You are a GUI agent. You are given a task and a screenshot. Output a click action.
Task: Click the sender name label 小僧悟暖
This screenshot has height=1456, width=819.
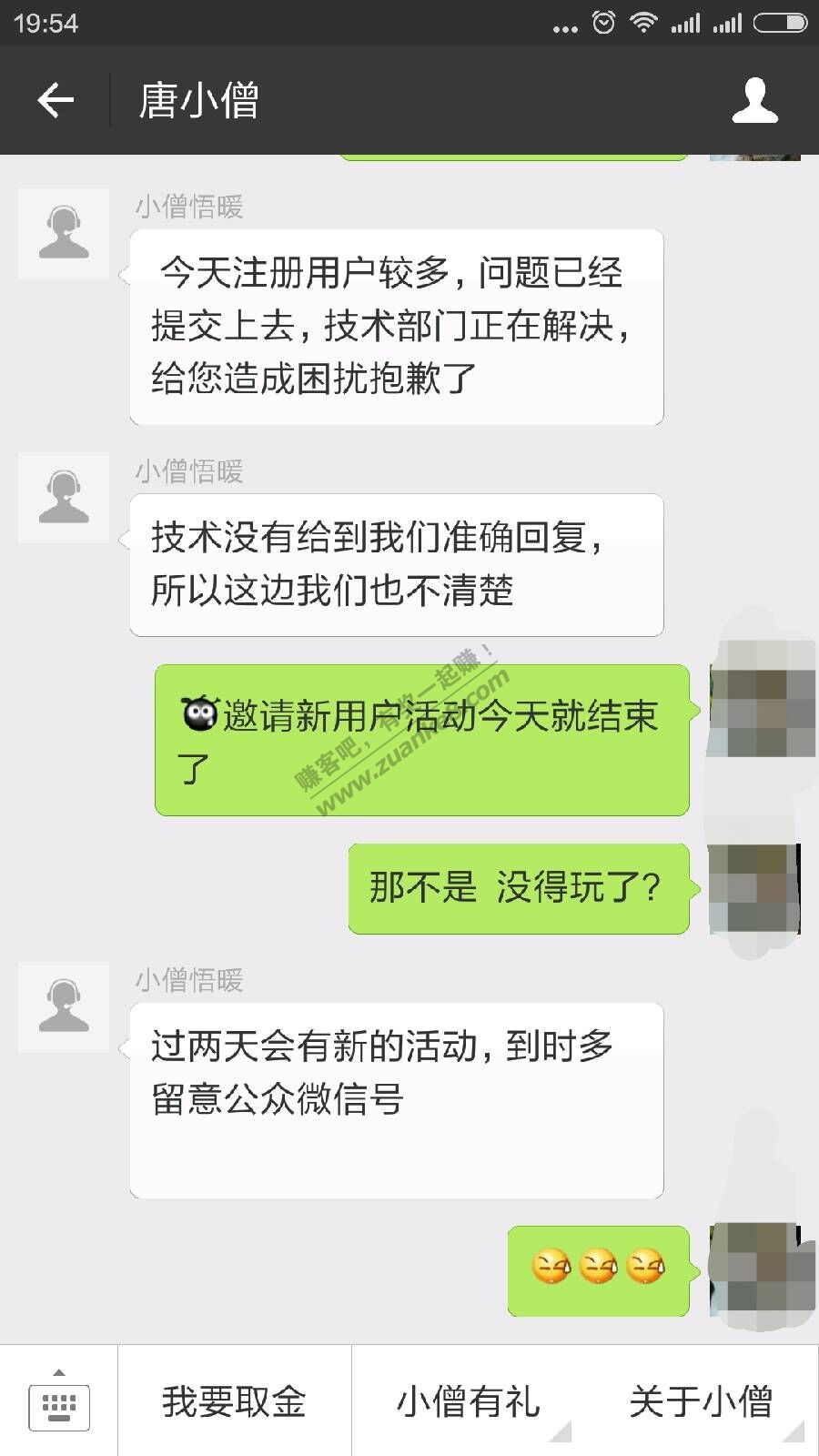tap(190, 206)
